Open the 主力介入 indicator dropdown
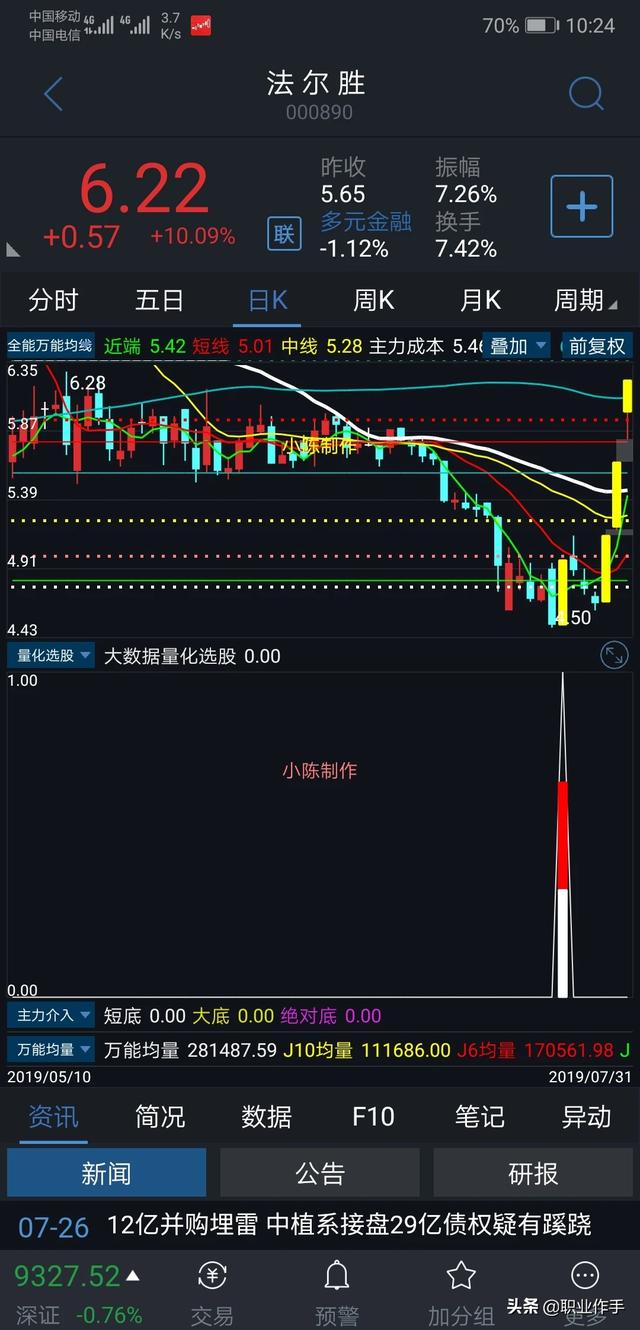 (50, 1015)
